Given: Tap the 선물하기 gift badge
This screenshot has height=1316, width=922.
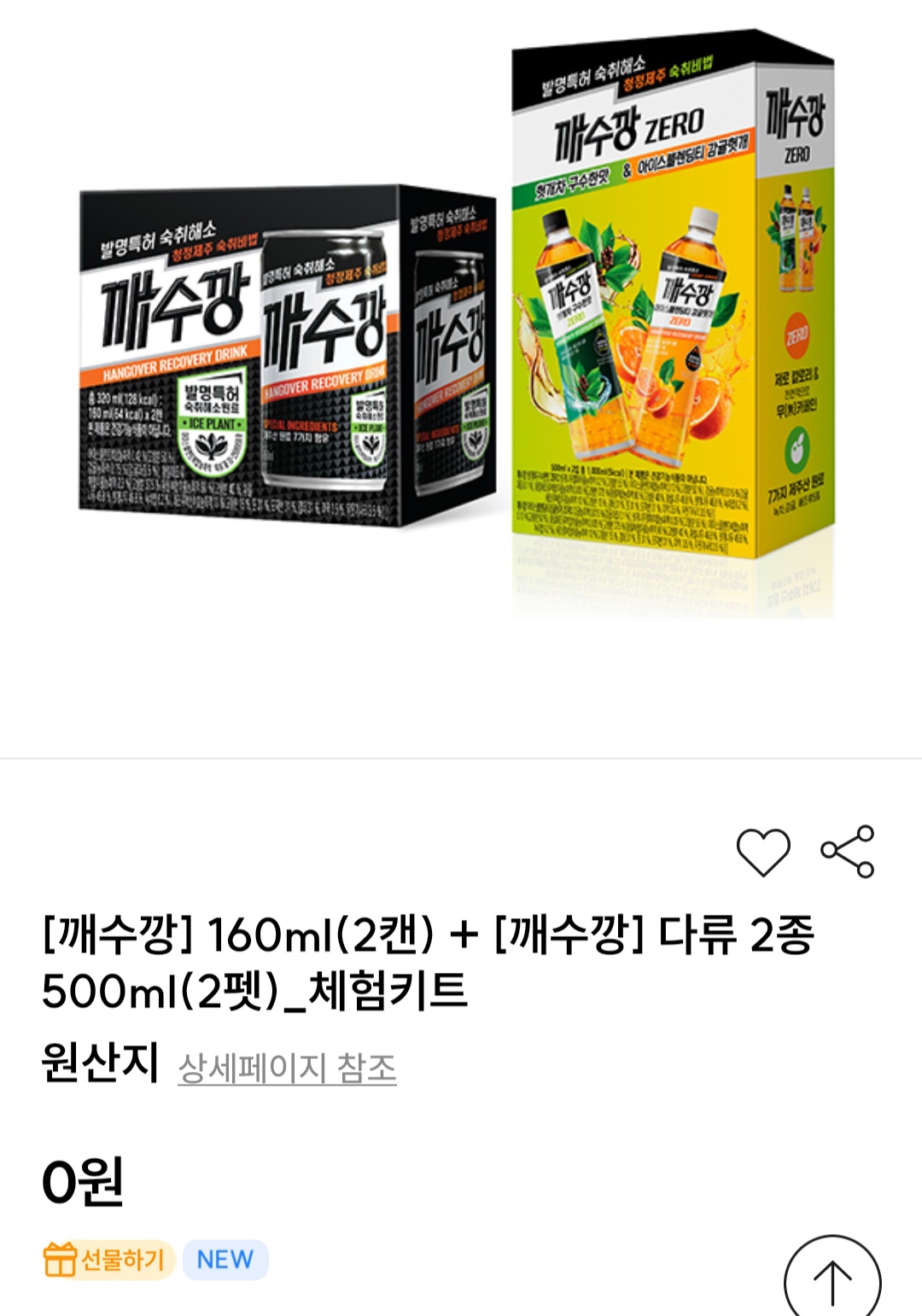Looking at the screenshot, I should 108,1260.
